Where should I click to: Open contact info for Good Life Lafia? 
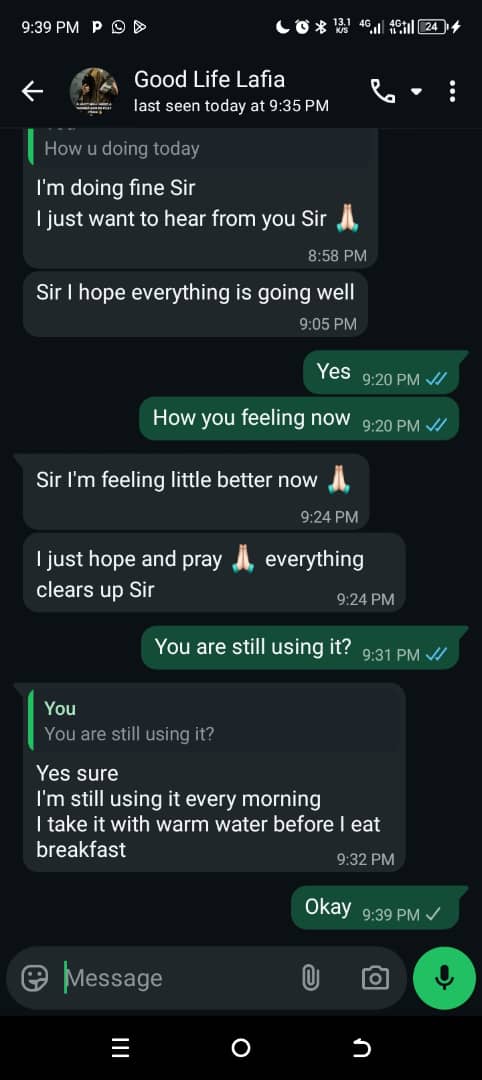pyautogui.click(x=230, y=90)
